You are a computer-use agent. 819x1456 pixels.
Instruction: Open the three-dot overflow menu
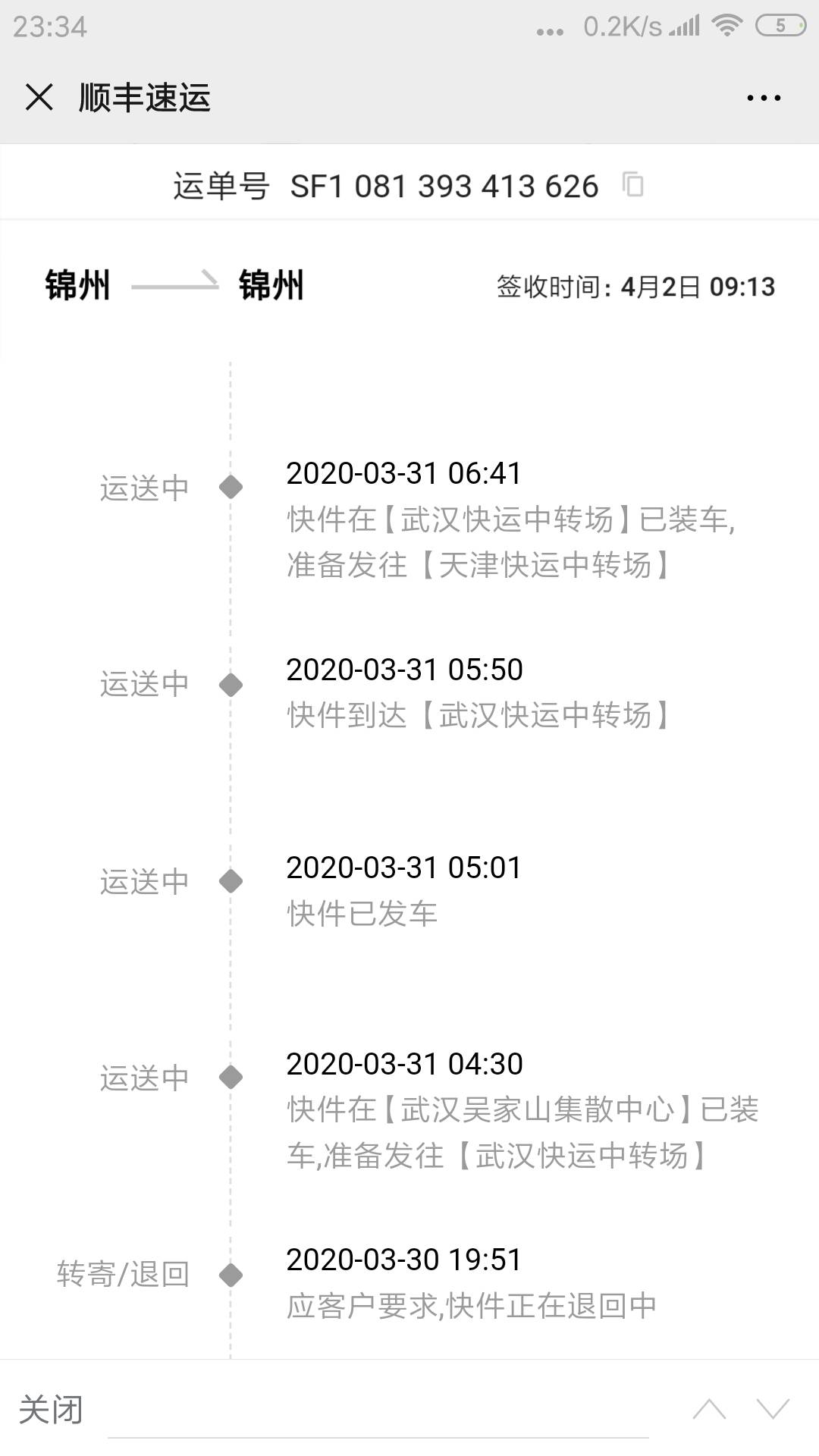click(x=763, y=98)
